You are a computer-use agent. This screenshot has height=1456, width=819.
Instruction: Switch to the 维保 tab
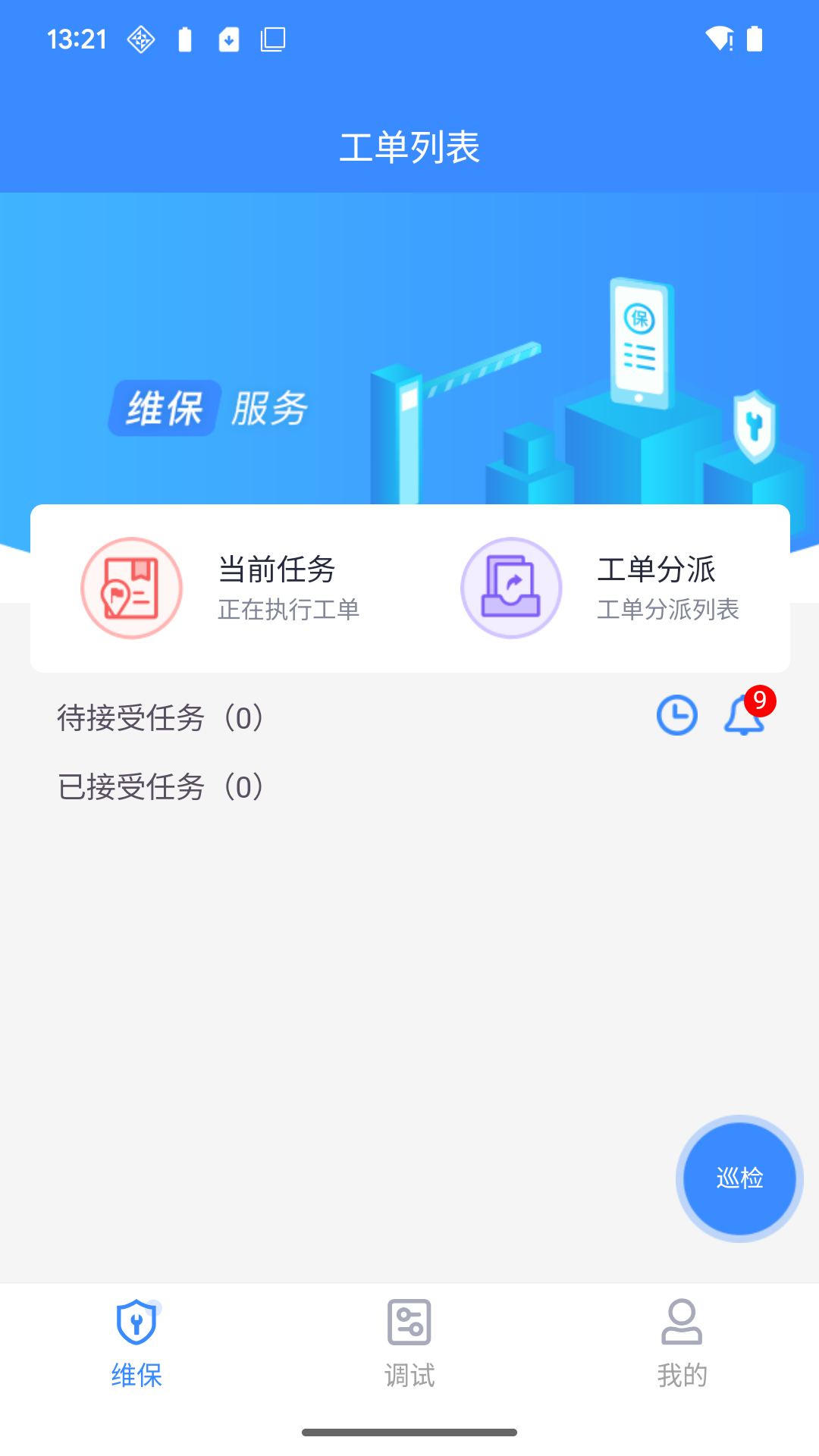[x=136, y=1342]
